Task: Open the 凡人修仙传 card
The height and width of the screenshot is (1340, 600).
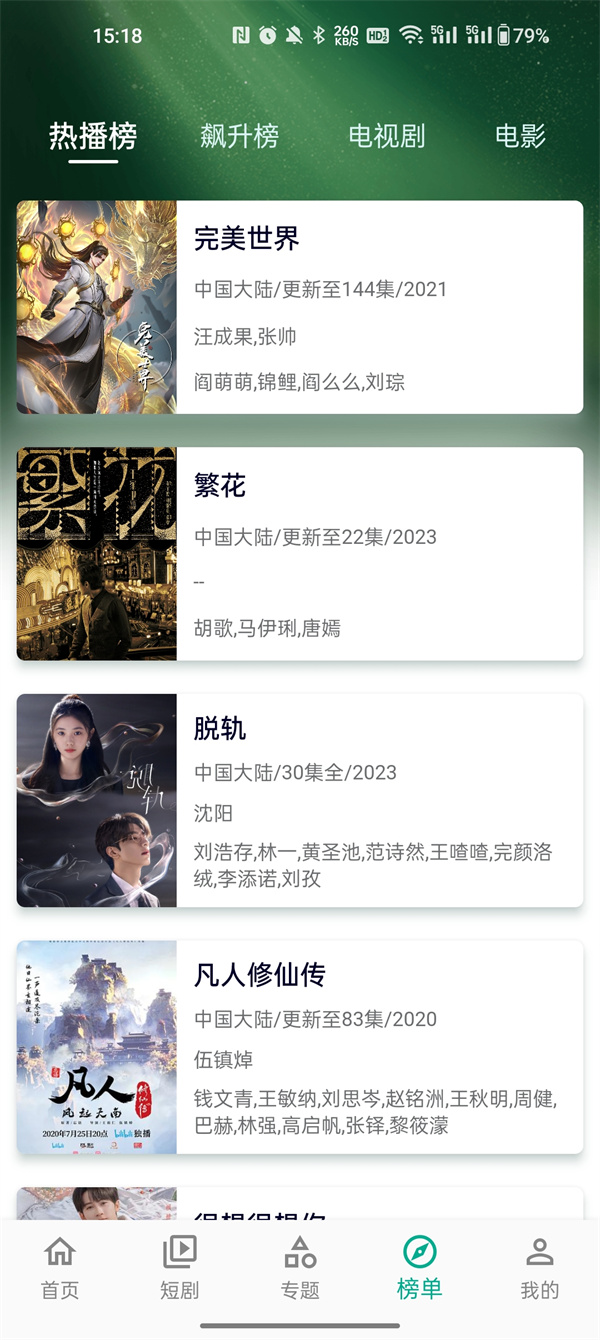Action: click(x=300, y=1047)
